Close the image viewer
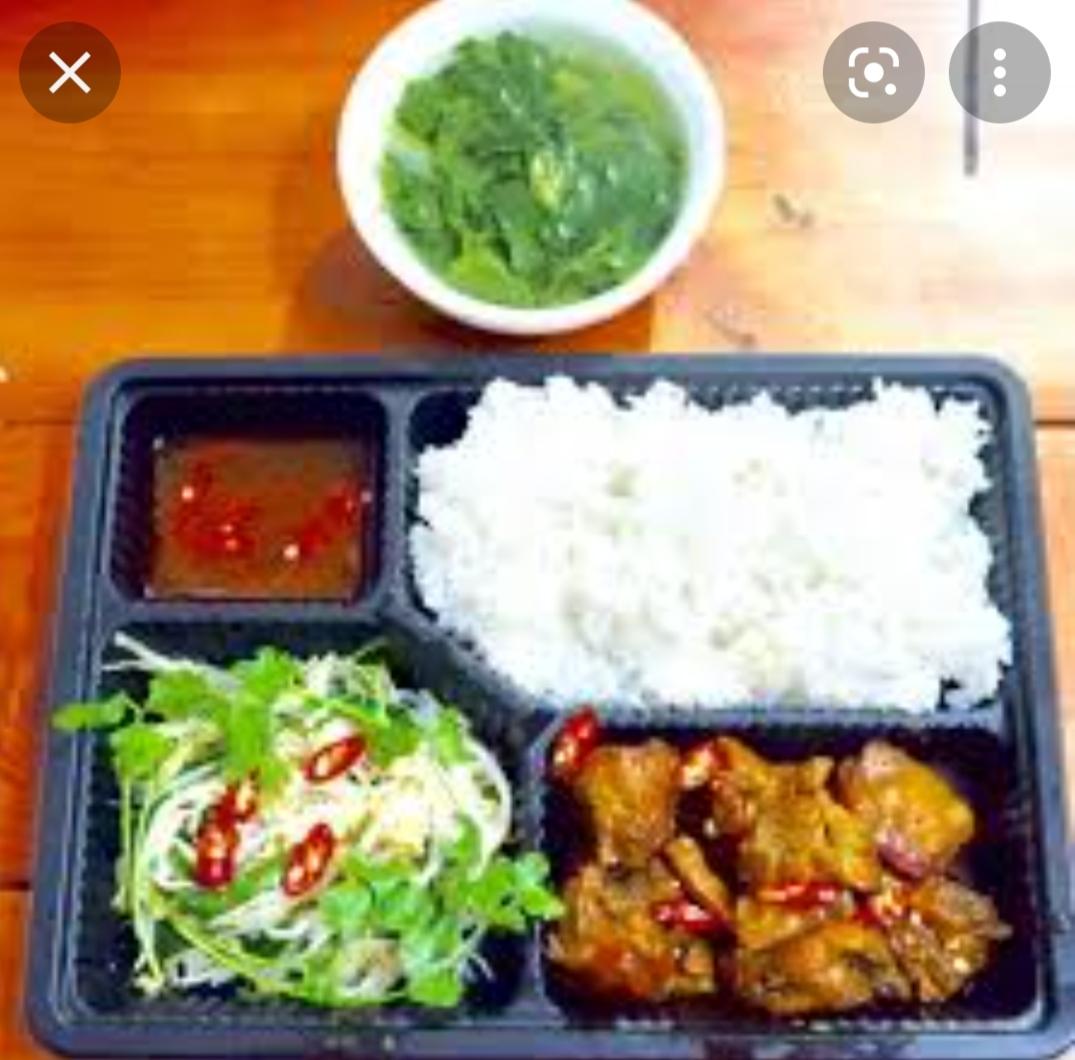The height and width of the screenshot is (1060, 1075). (70, 73)
